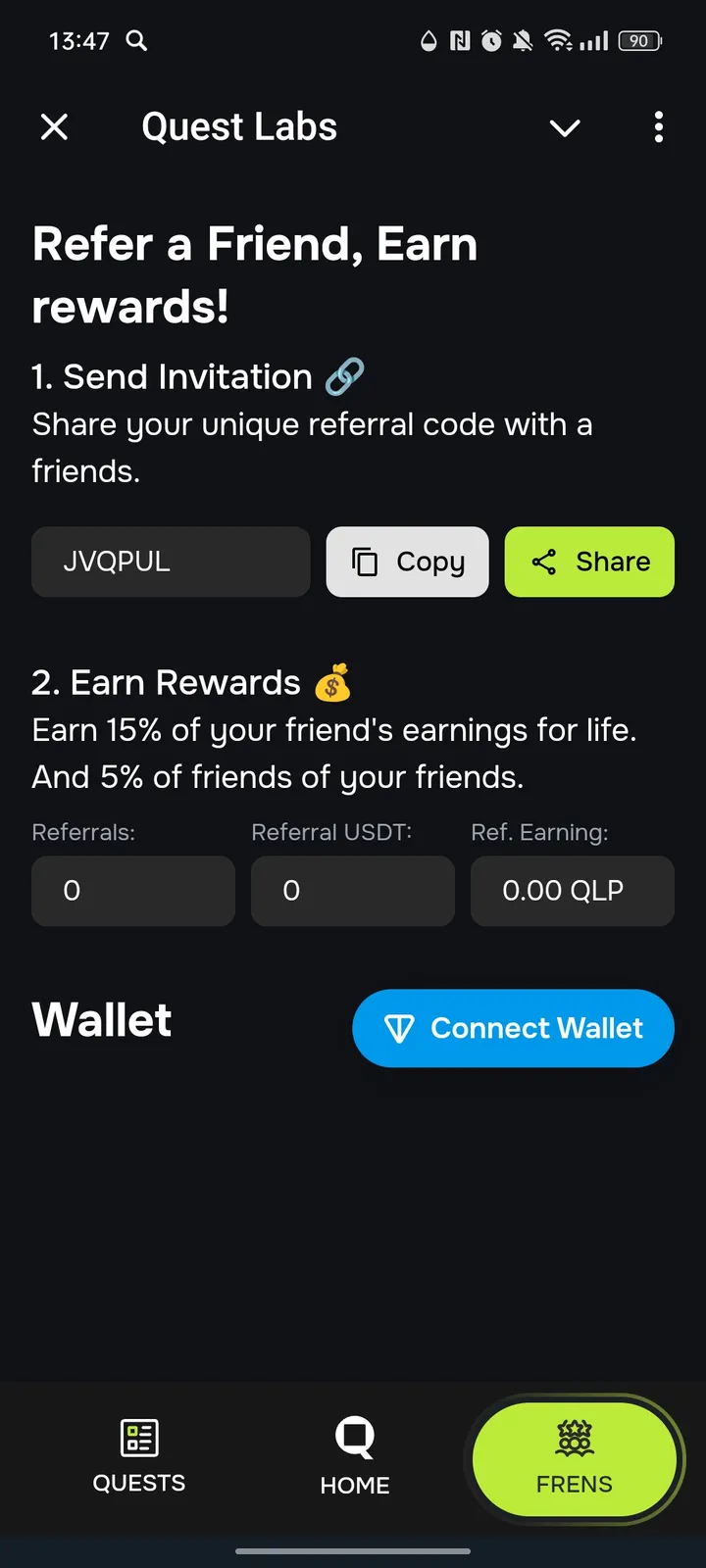Connect Wallet

pyautogui.click(x=513, y=1028)
